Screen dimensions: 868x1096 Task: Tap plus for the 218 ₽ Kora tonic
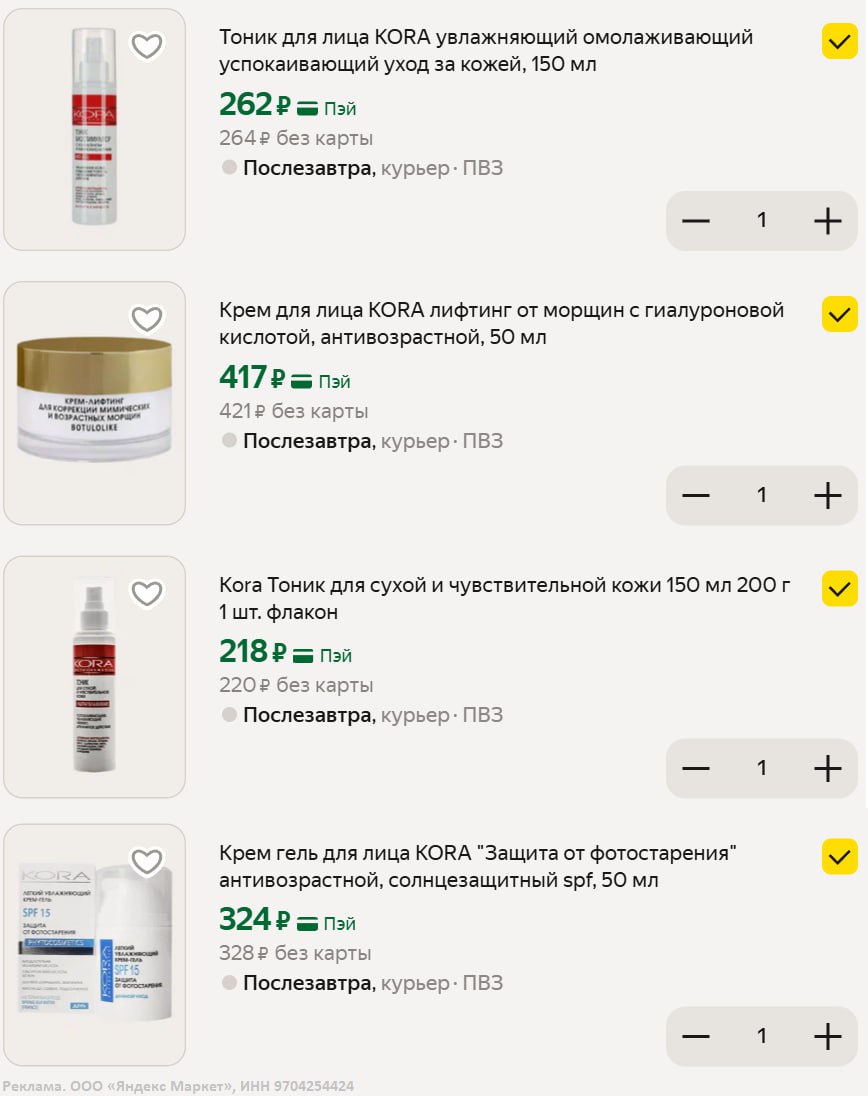[828, 768]
